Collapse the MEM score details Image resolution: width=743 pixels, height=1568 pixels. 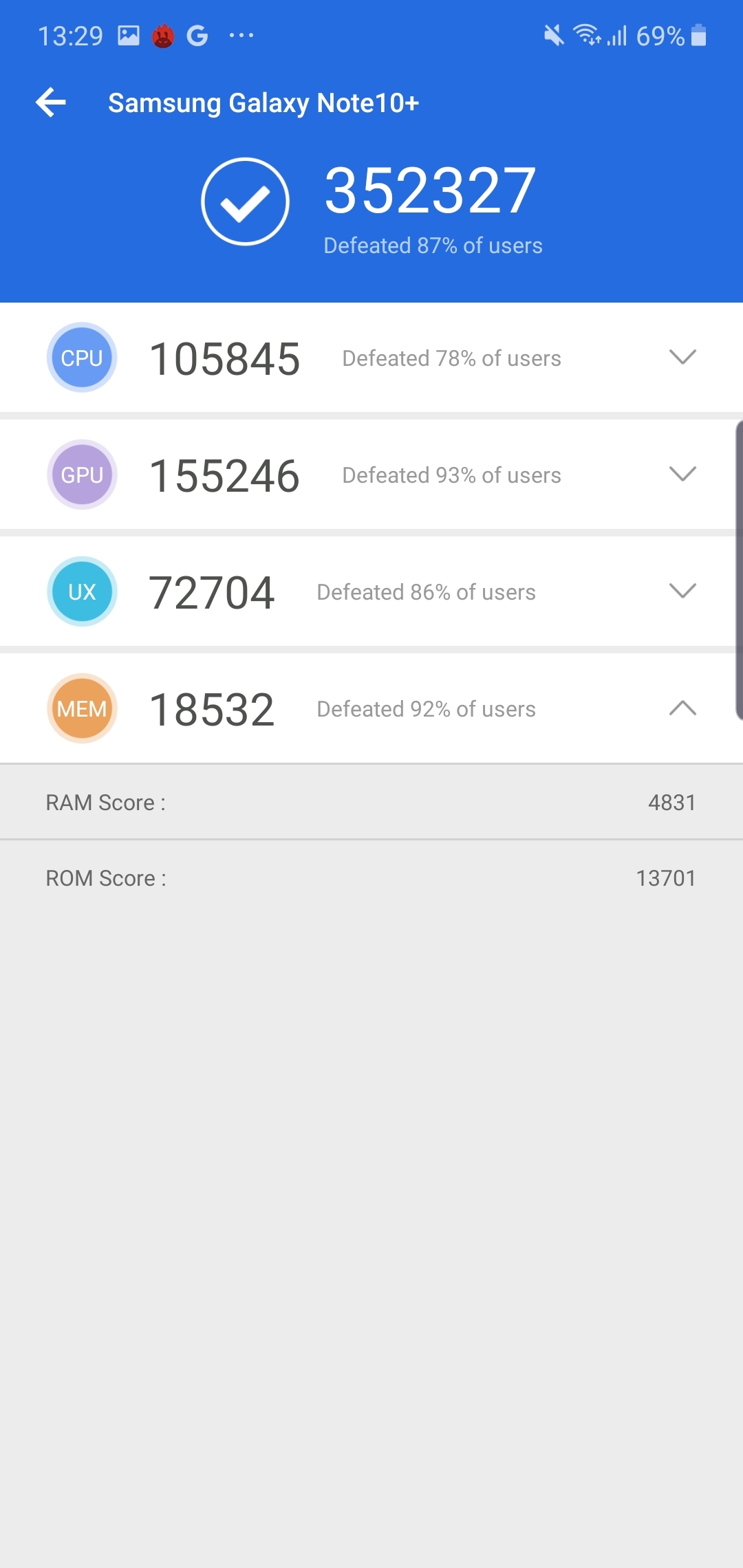(682, 708)
